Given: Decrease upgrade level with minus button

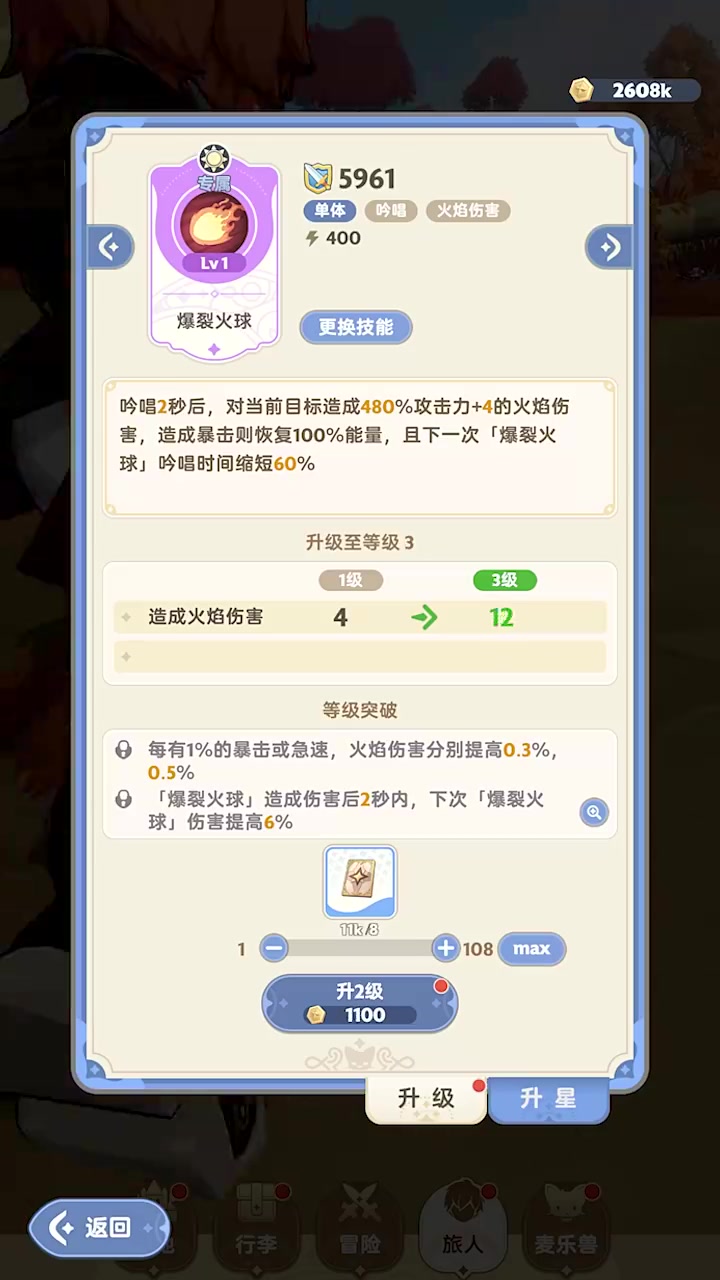Looking at the screenshot, I should click(274, 948).
